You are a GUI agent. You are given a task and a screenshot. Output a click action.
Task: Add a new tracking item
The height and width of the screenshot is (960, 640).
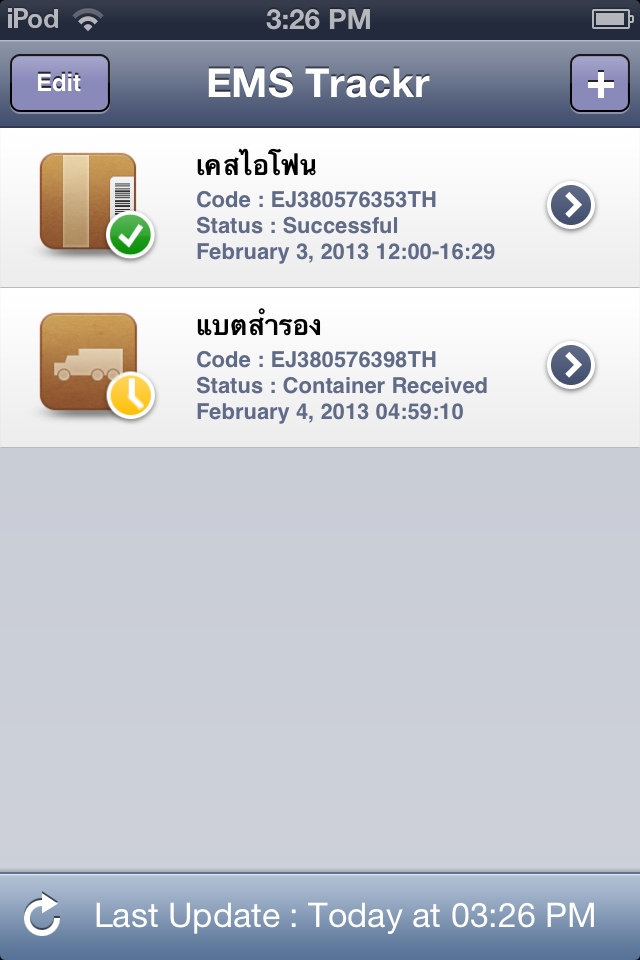(600, 84)
